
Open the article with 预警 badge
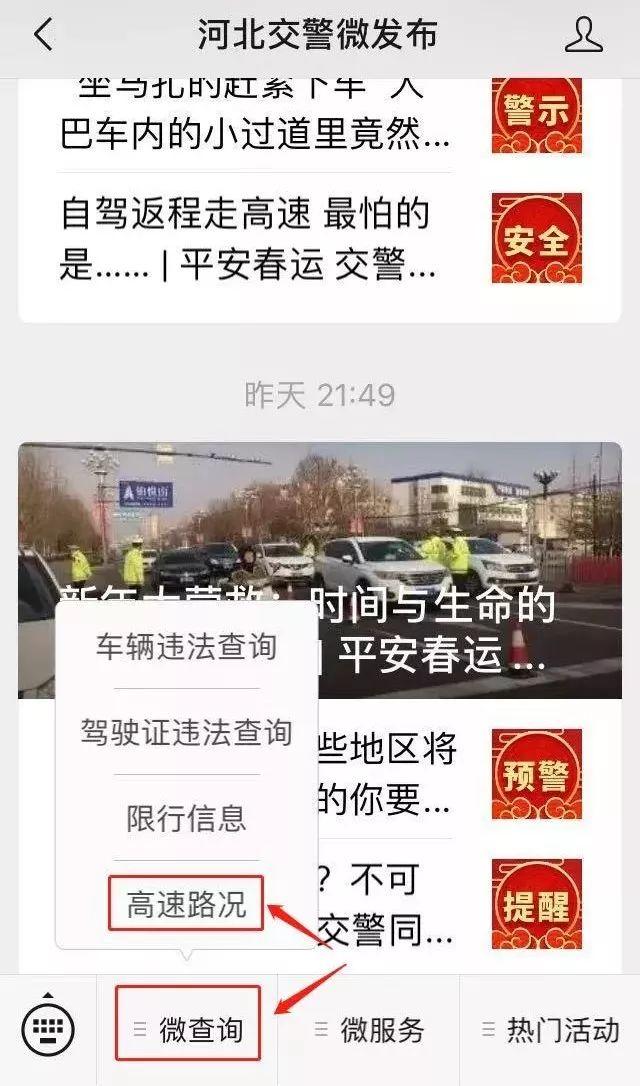536,774
